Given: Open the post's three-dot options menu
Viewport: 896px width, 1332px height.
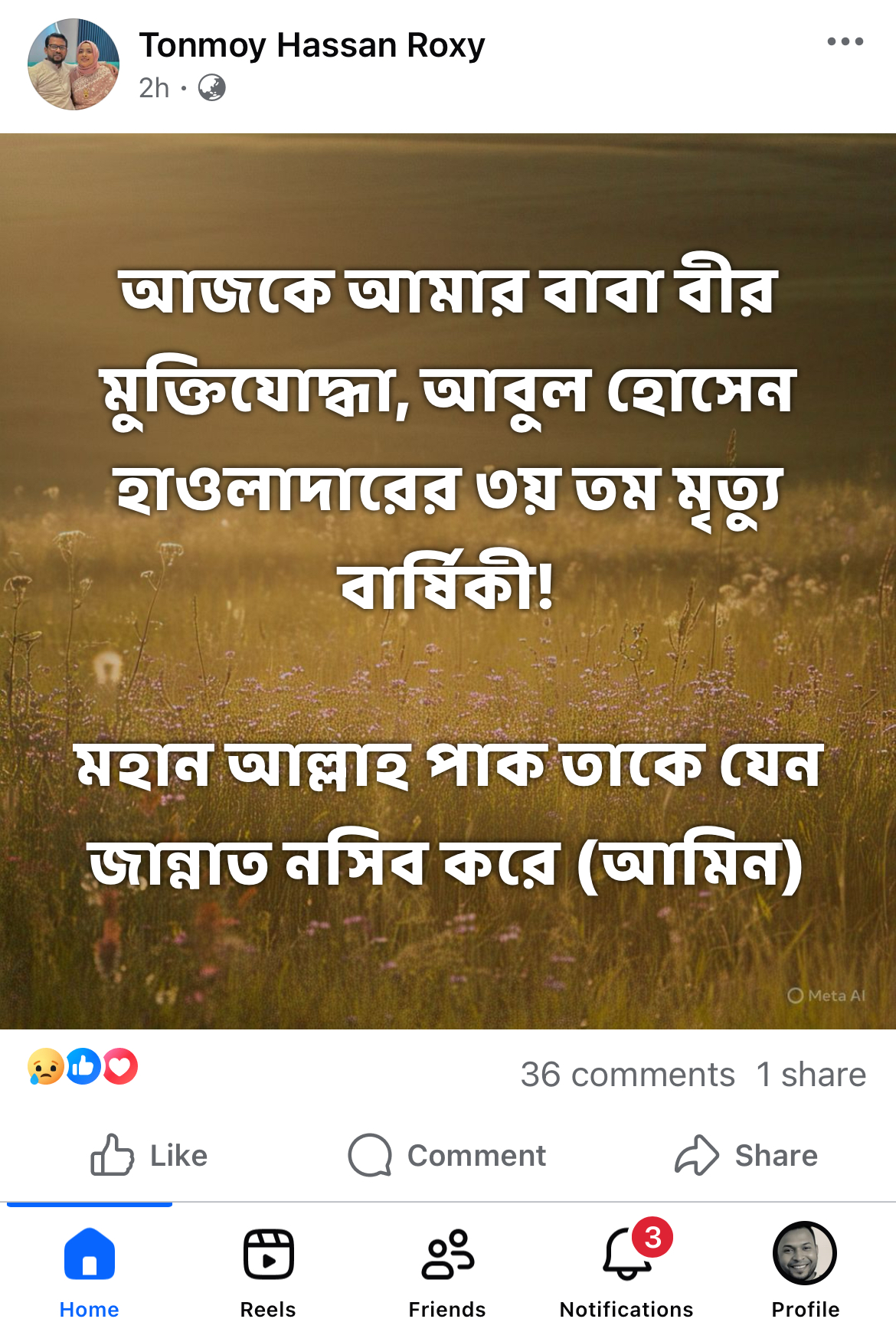Looking at the screenshot, I should pyautogui.click(x=845, y=42).
